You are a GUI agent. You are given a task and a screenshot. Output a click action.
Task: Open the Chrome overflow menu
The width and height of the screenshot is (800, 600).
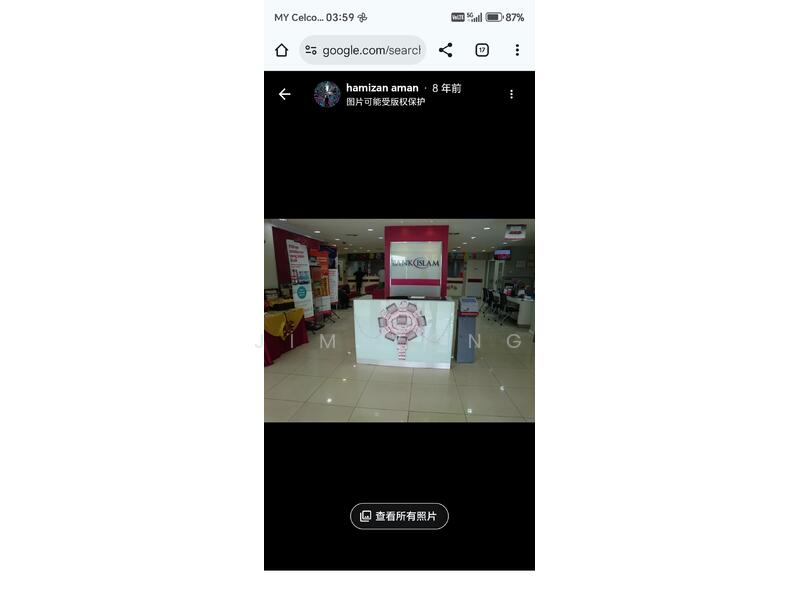(x=517, y=50)
